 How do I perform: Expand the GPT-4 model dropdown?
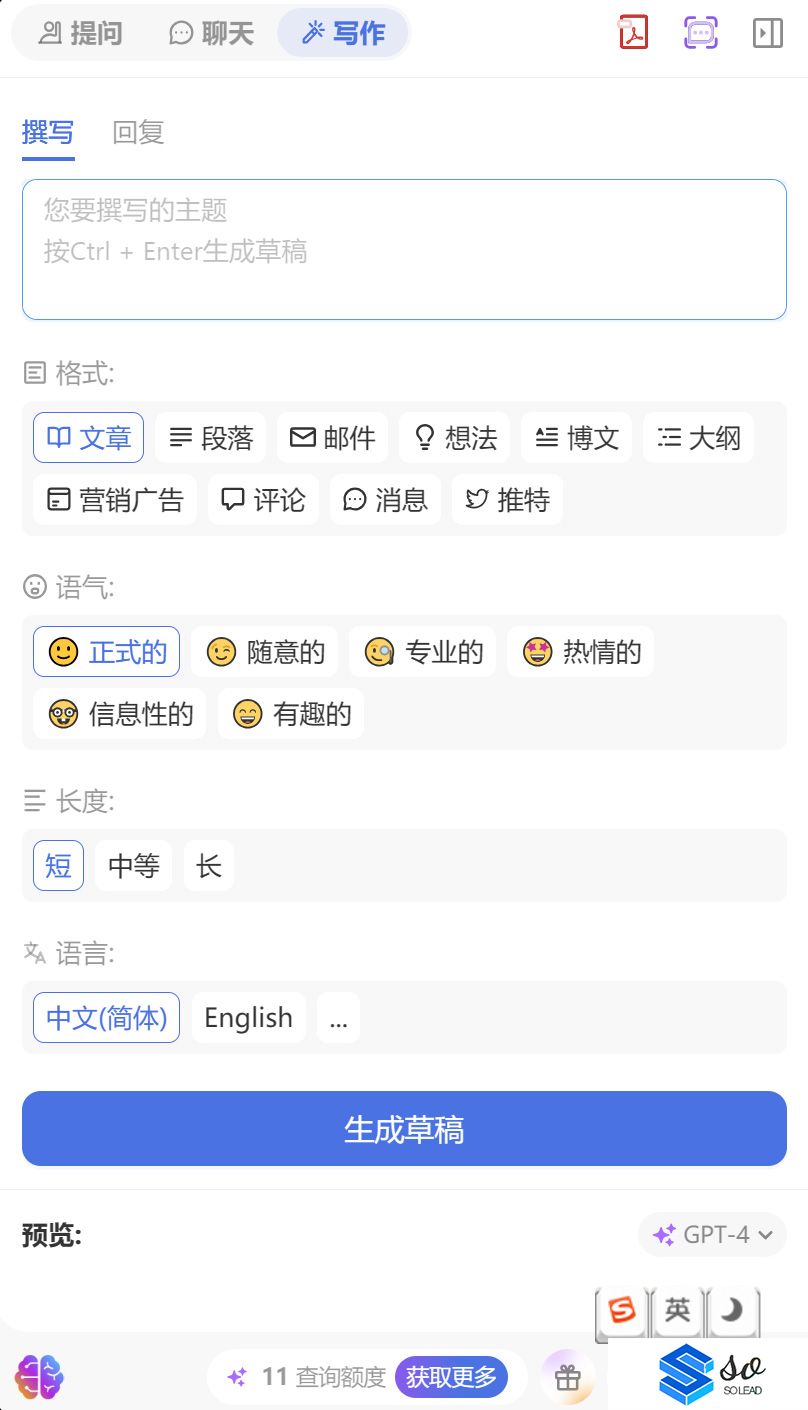pyautogui.click(x=712, y=1235)
